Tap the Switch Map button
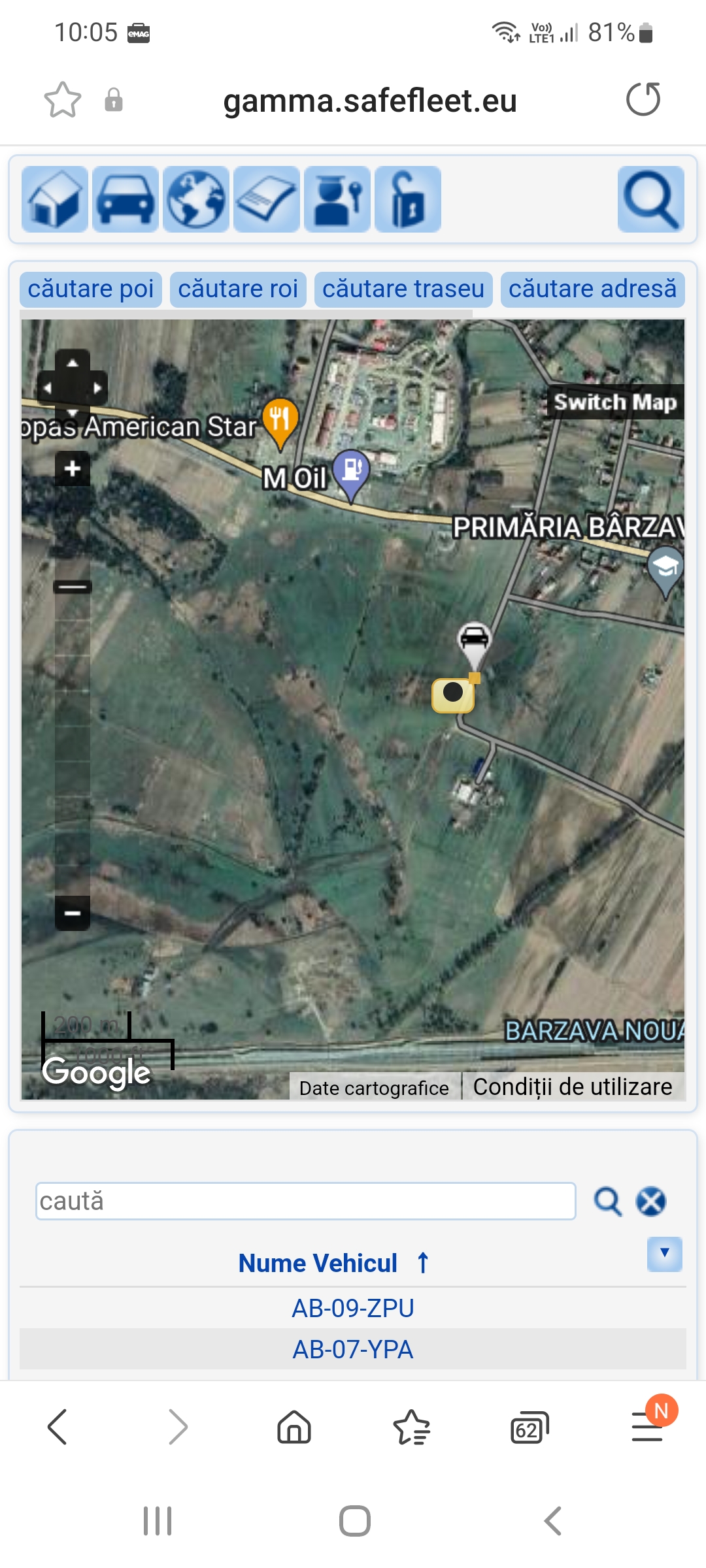Image resolution: width=706 pixels, height=1568 pixels. (x=615, y=402)
